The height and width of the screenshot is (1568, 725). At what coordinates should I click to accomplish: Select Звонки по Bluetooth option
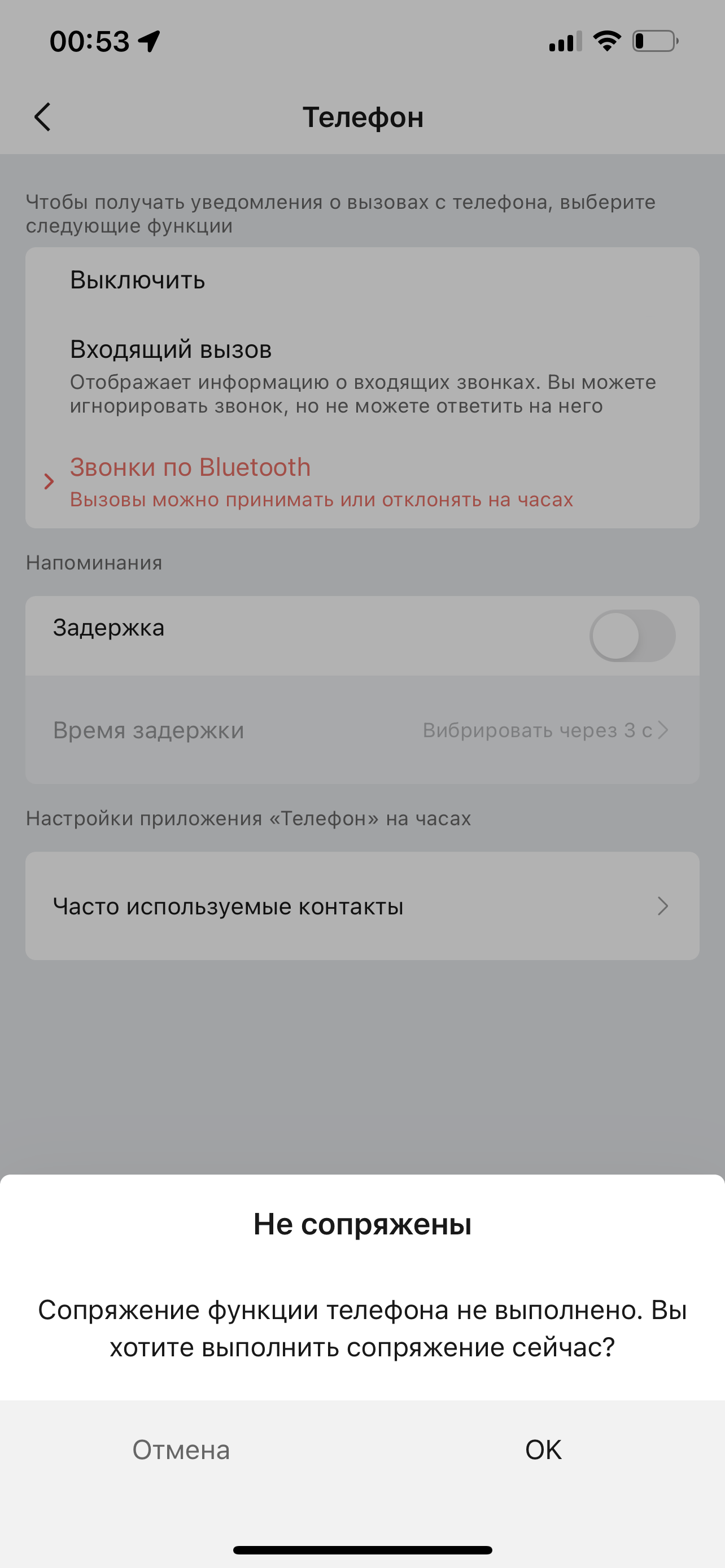click(190, 467)
